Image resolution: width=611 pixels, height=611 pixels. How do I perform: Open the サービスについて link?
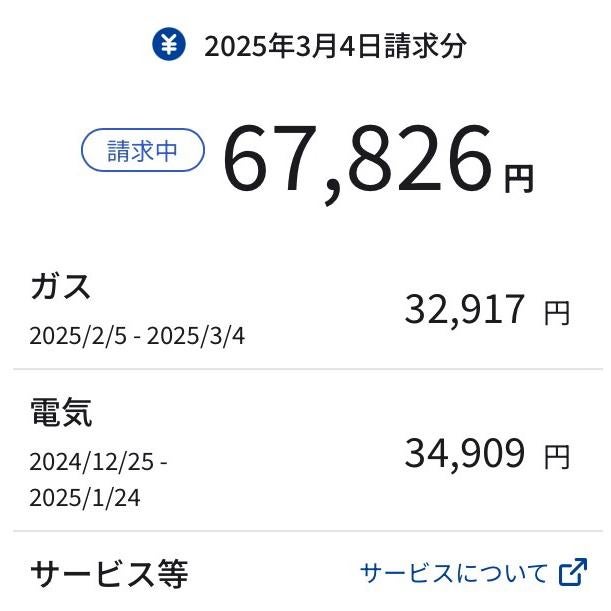471,573
